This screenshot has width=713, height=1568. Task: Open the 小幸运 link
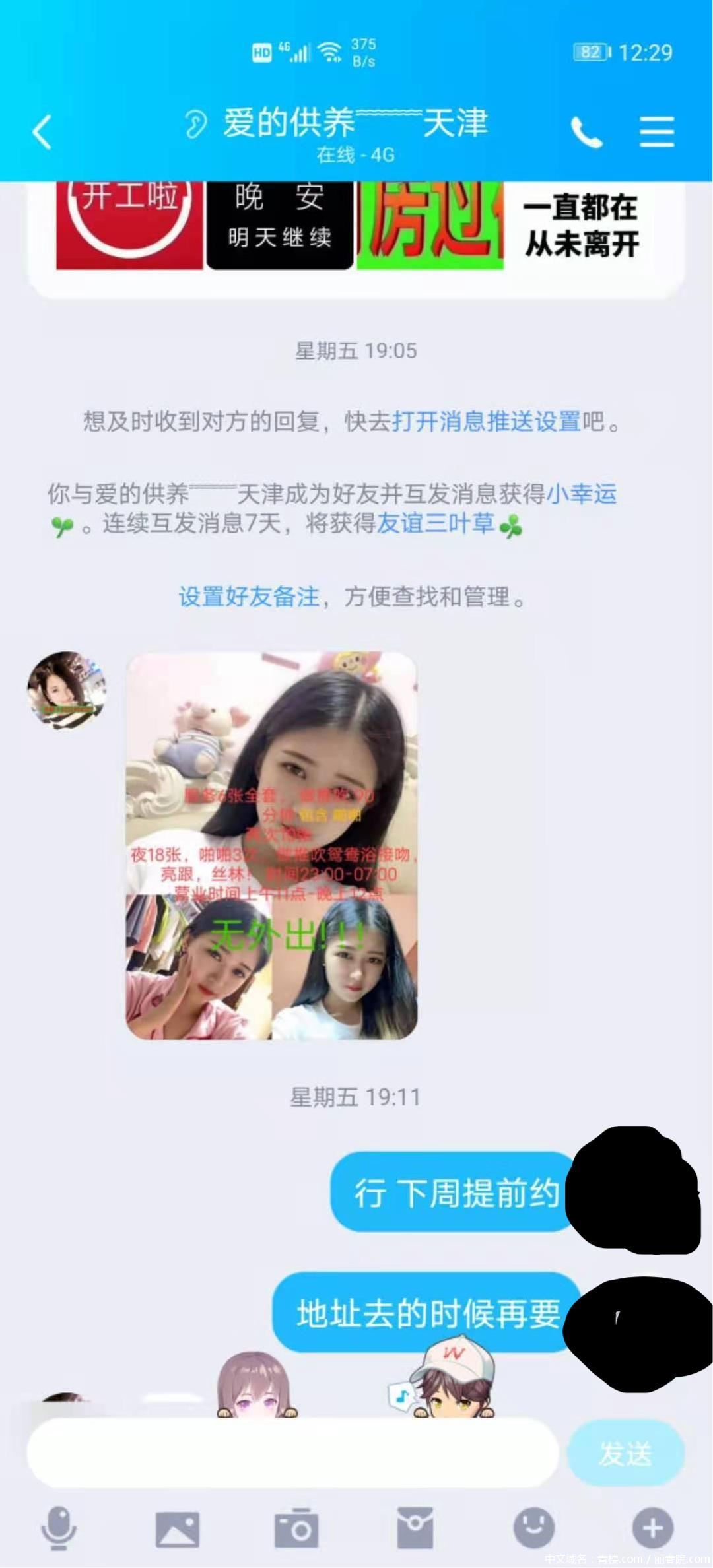click(581, 493)
